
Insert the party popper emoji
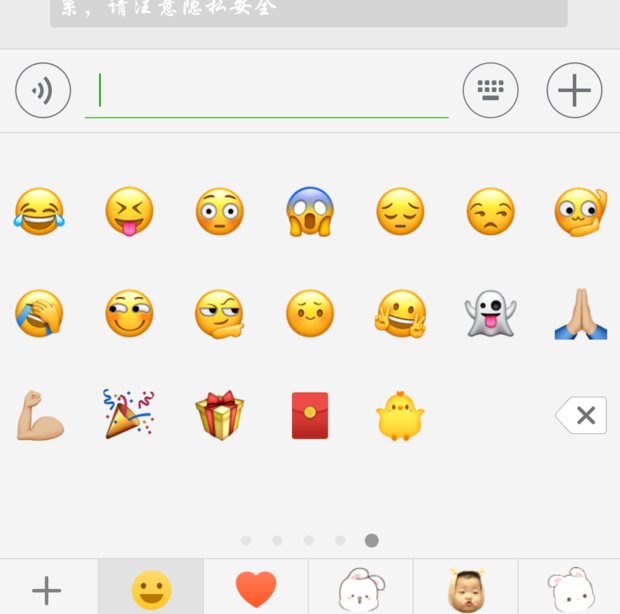point(129,415)
